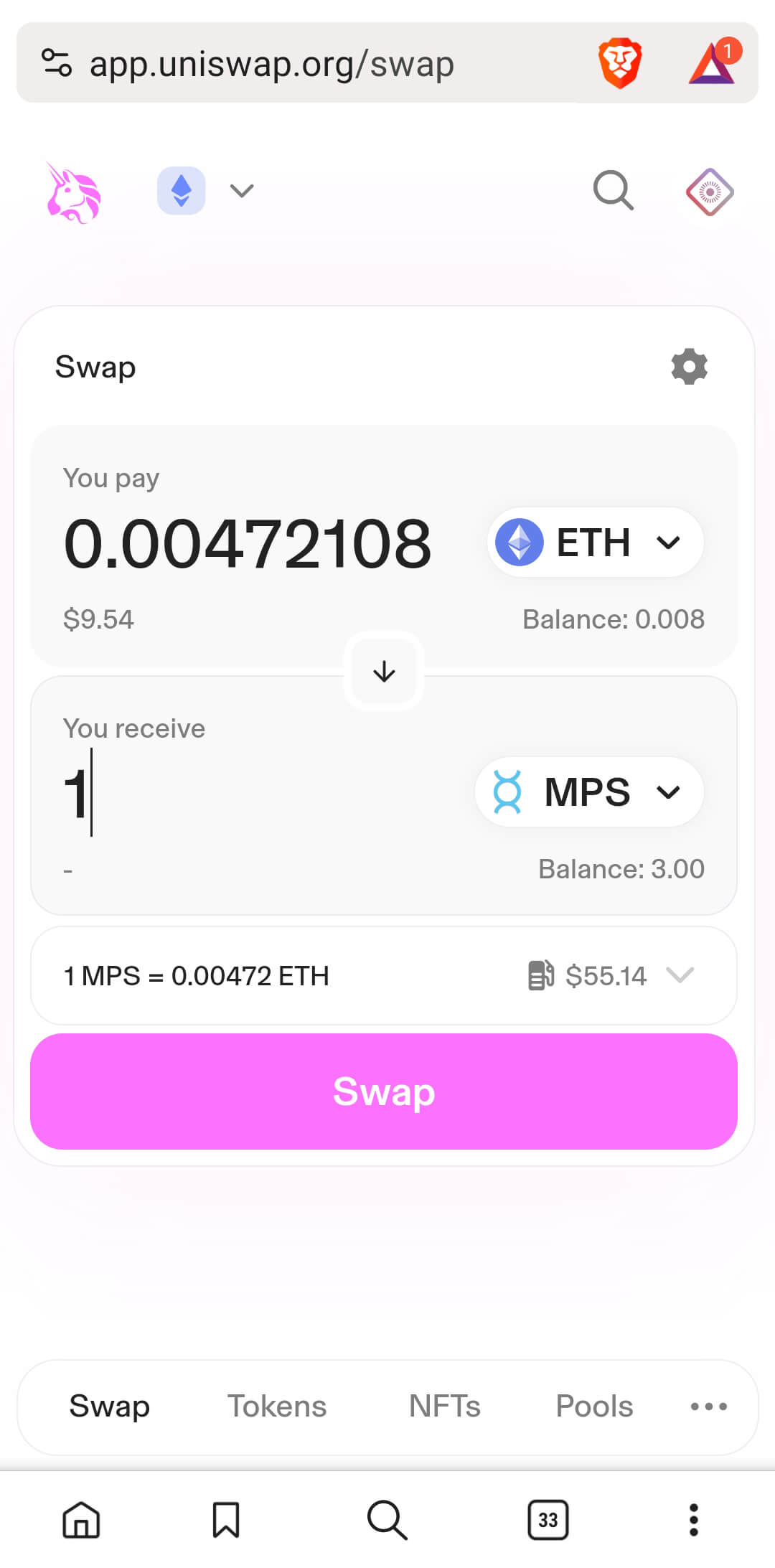The width and height of the screenshot is (775, 1568).
Task: Click the Ethereum network chip next to unicorn
Action: [203, 191]
